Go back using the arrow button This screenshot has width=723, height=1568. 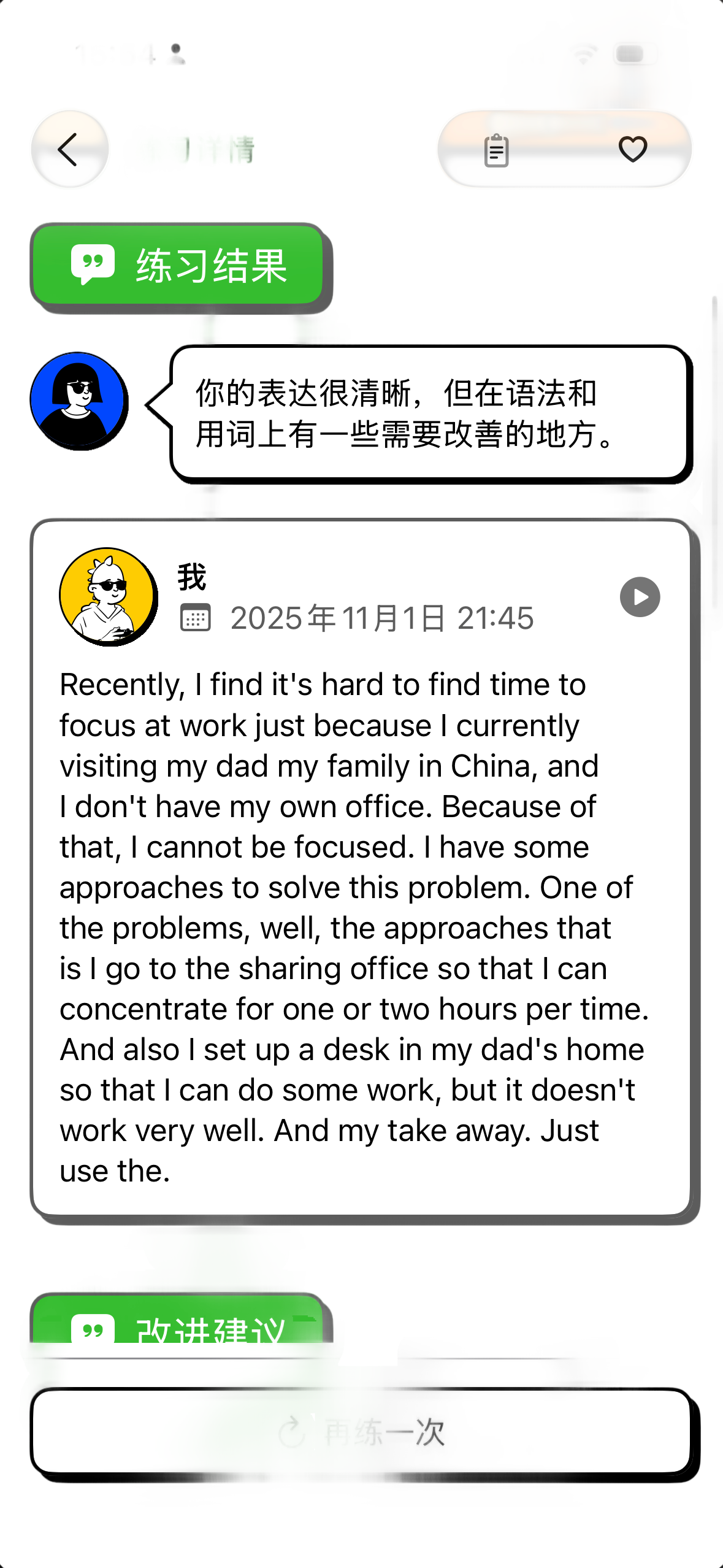tap(69, 149)
